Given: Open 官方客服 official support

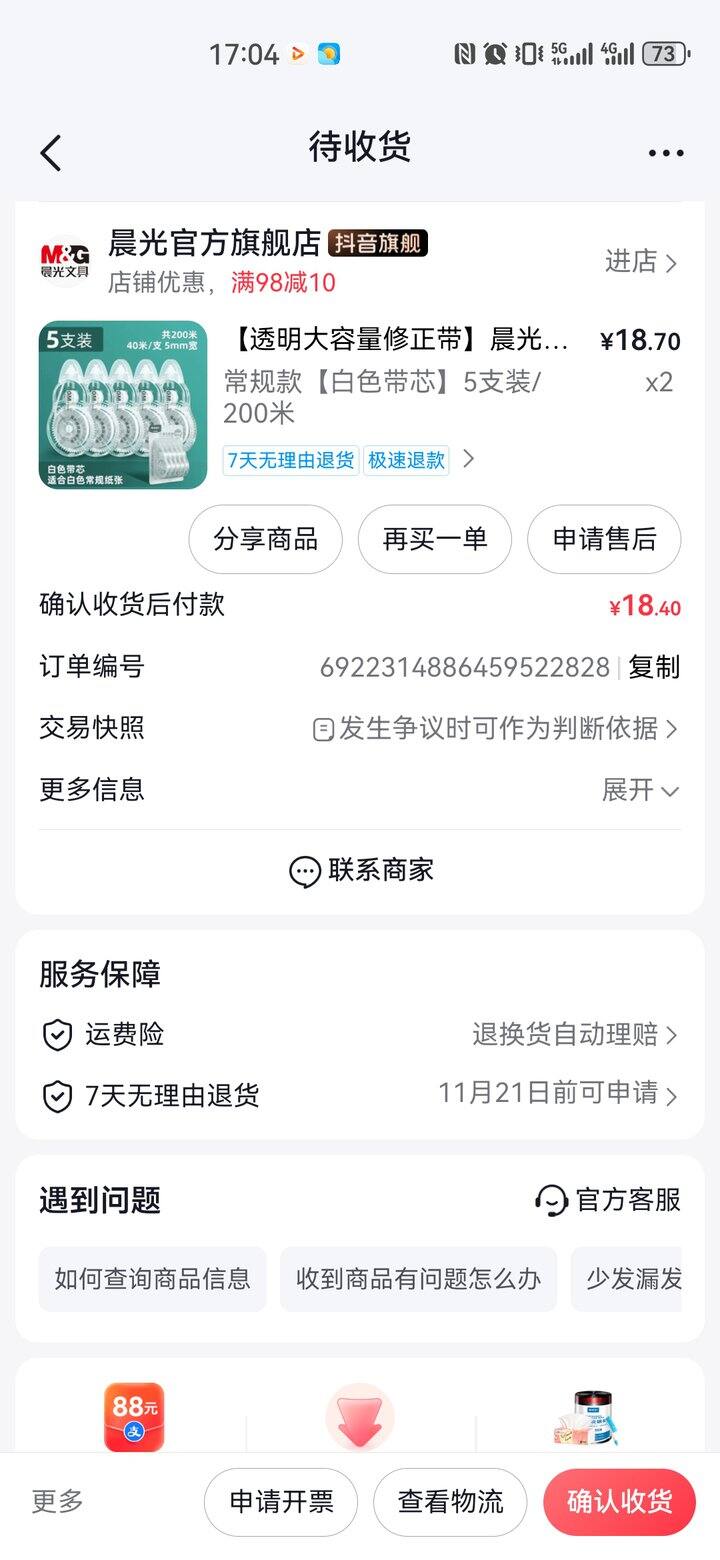Looking at the screenshot, I should (x=608, y=1200).
